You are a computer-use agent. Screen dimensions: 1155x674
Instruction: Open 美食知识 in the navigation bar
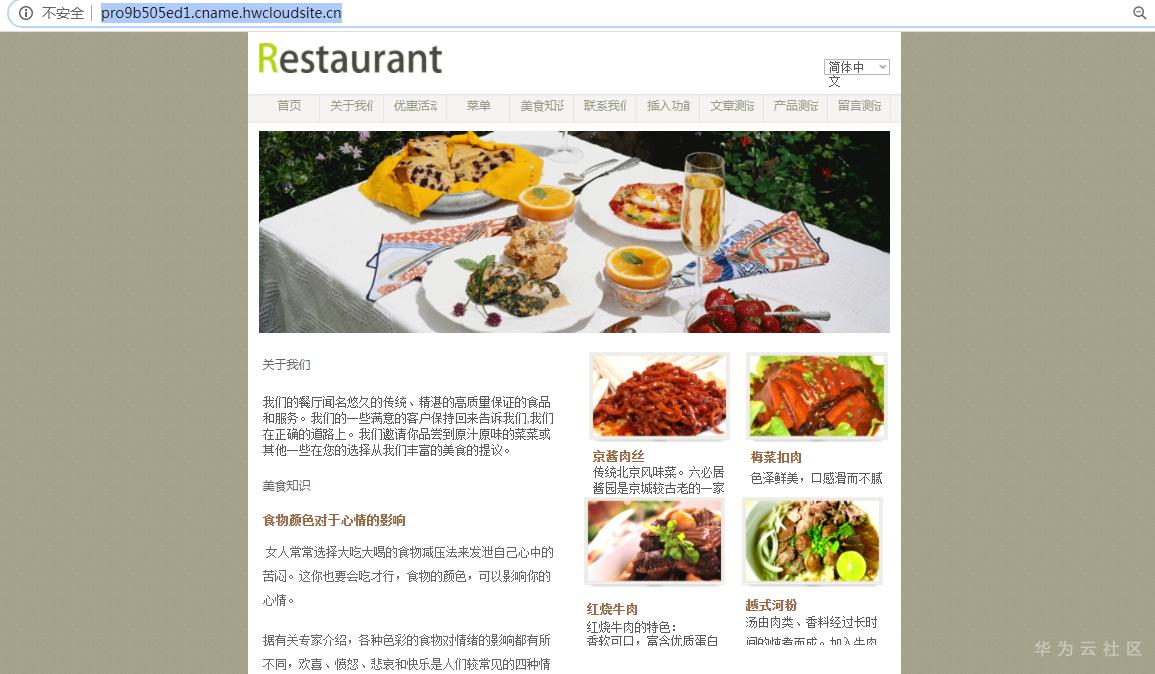542,106
